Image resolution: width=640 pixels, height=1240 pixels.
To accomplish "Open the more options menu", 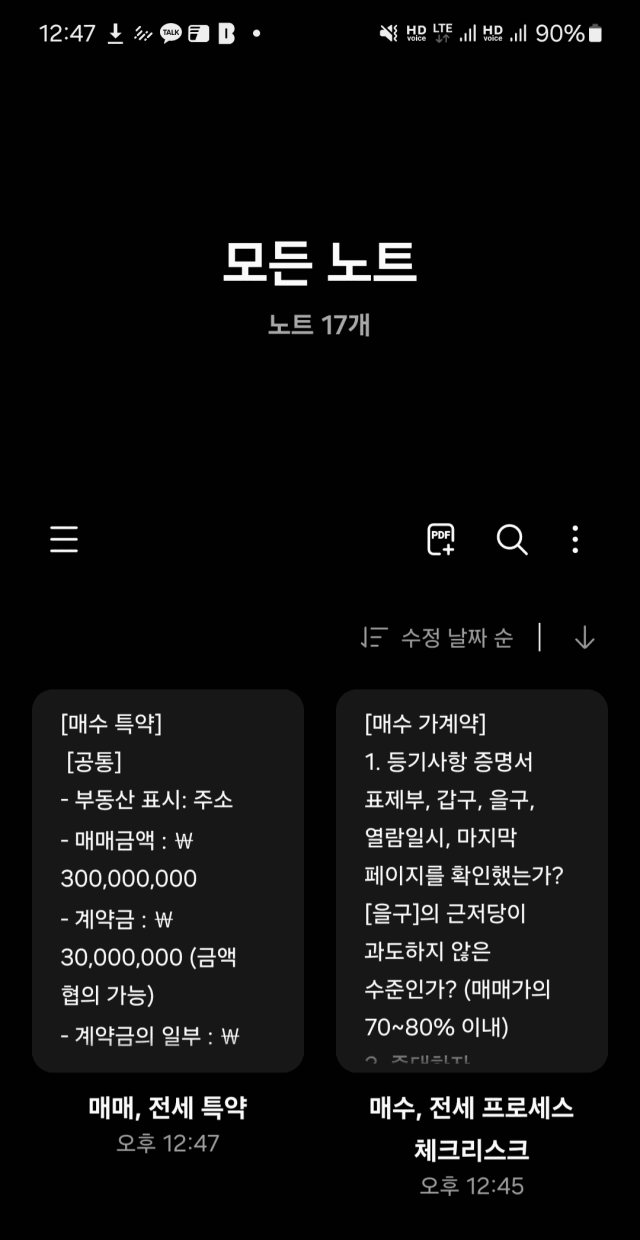I will click(575, 539).
